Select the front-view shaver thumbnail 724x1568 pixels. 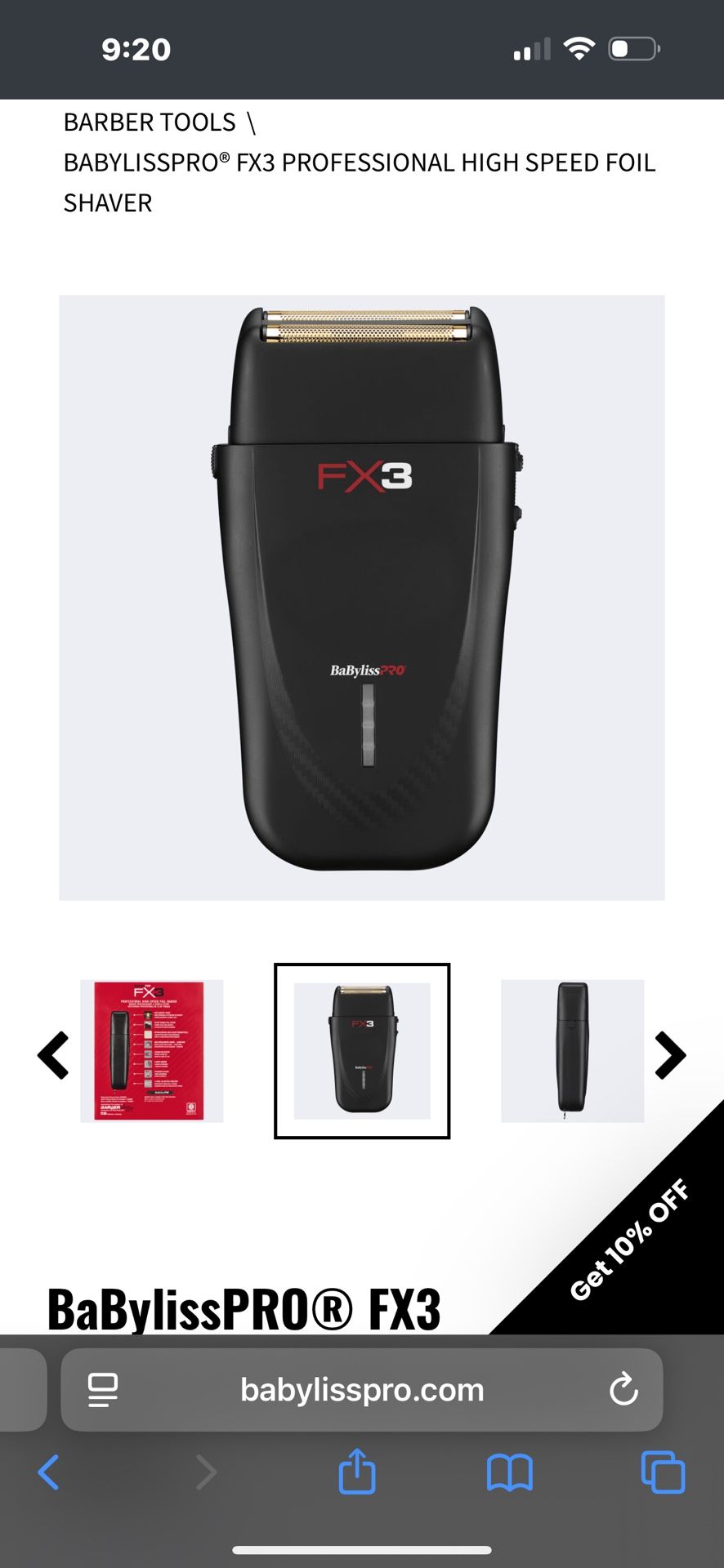(362, 1051)
